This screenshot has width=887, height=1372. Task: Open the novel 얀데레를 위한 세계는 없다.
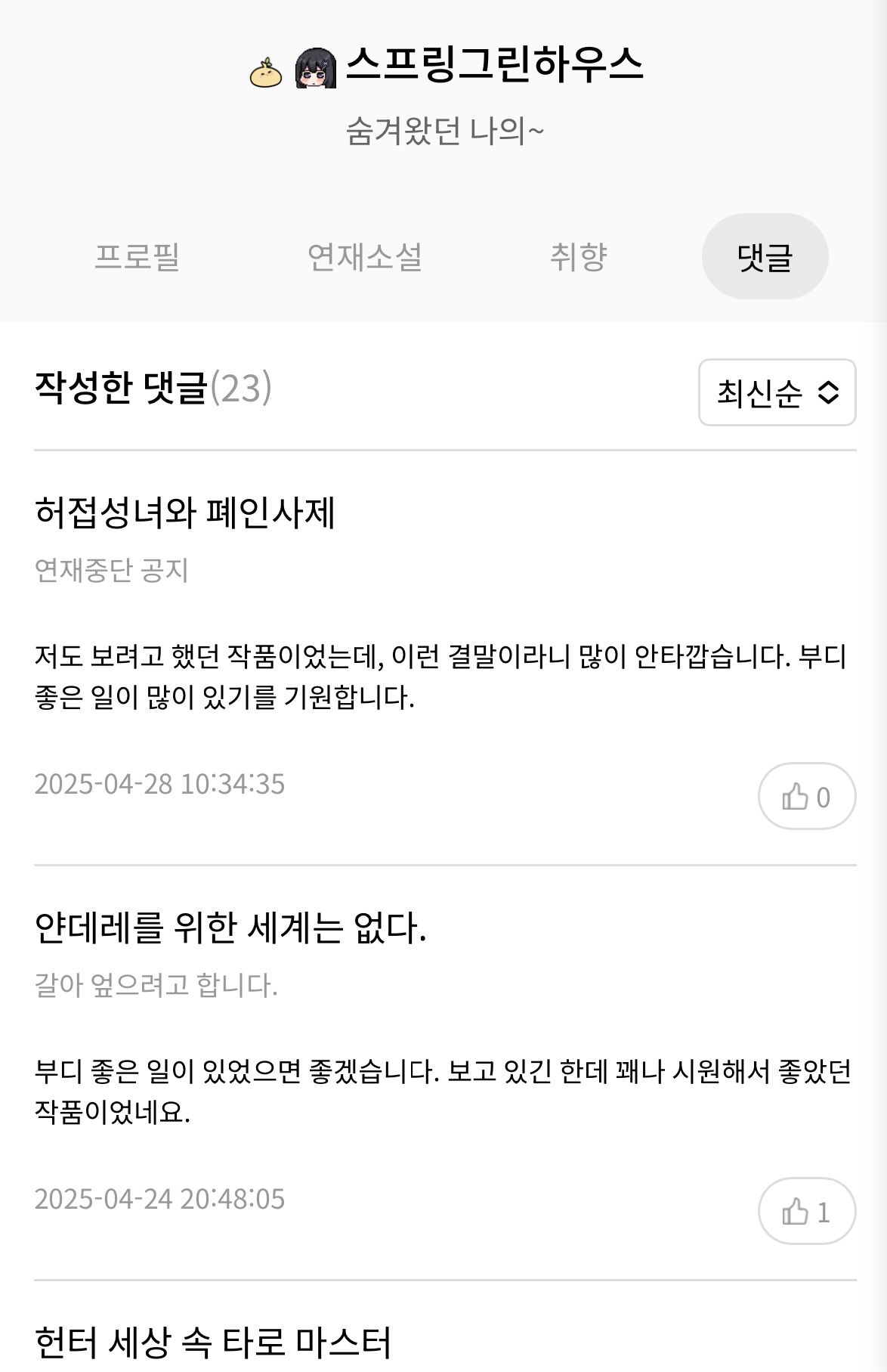230,928
